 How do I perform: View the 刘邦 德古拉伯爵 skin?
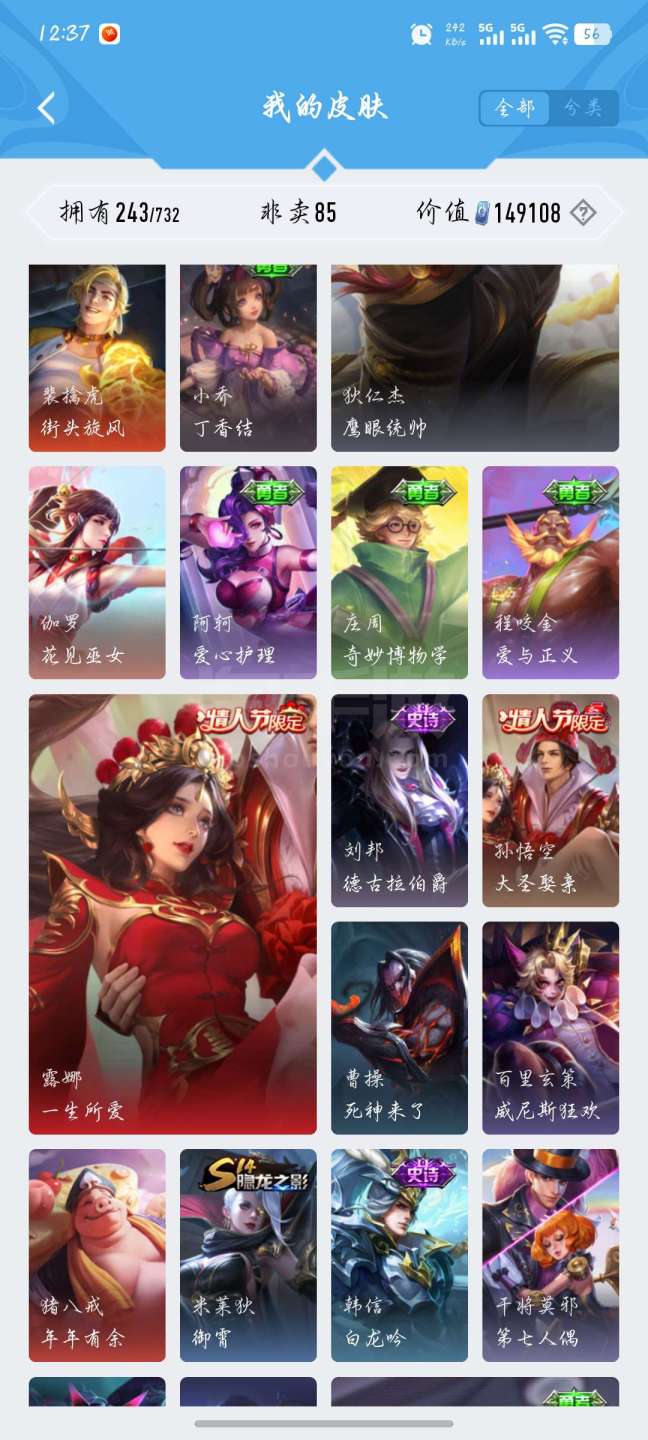coord(399,800)
